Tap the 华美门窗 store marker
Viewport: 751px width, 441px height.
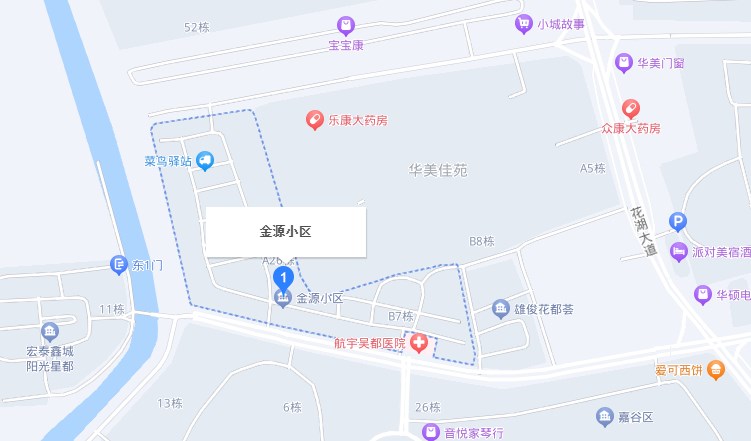coord(623,63)
